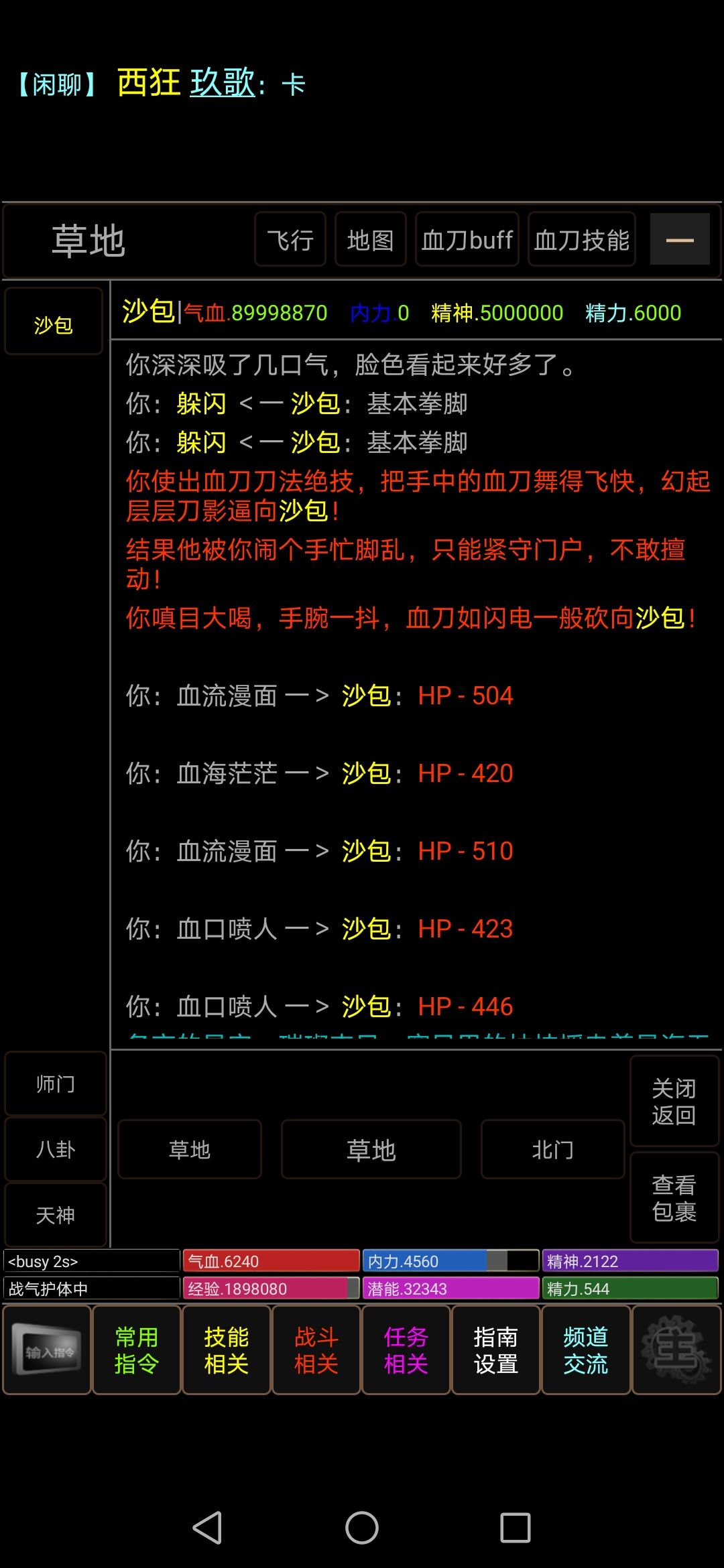
Task: Open the 输入指令 command input keyboard
Action: coord(47,1349)
